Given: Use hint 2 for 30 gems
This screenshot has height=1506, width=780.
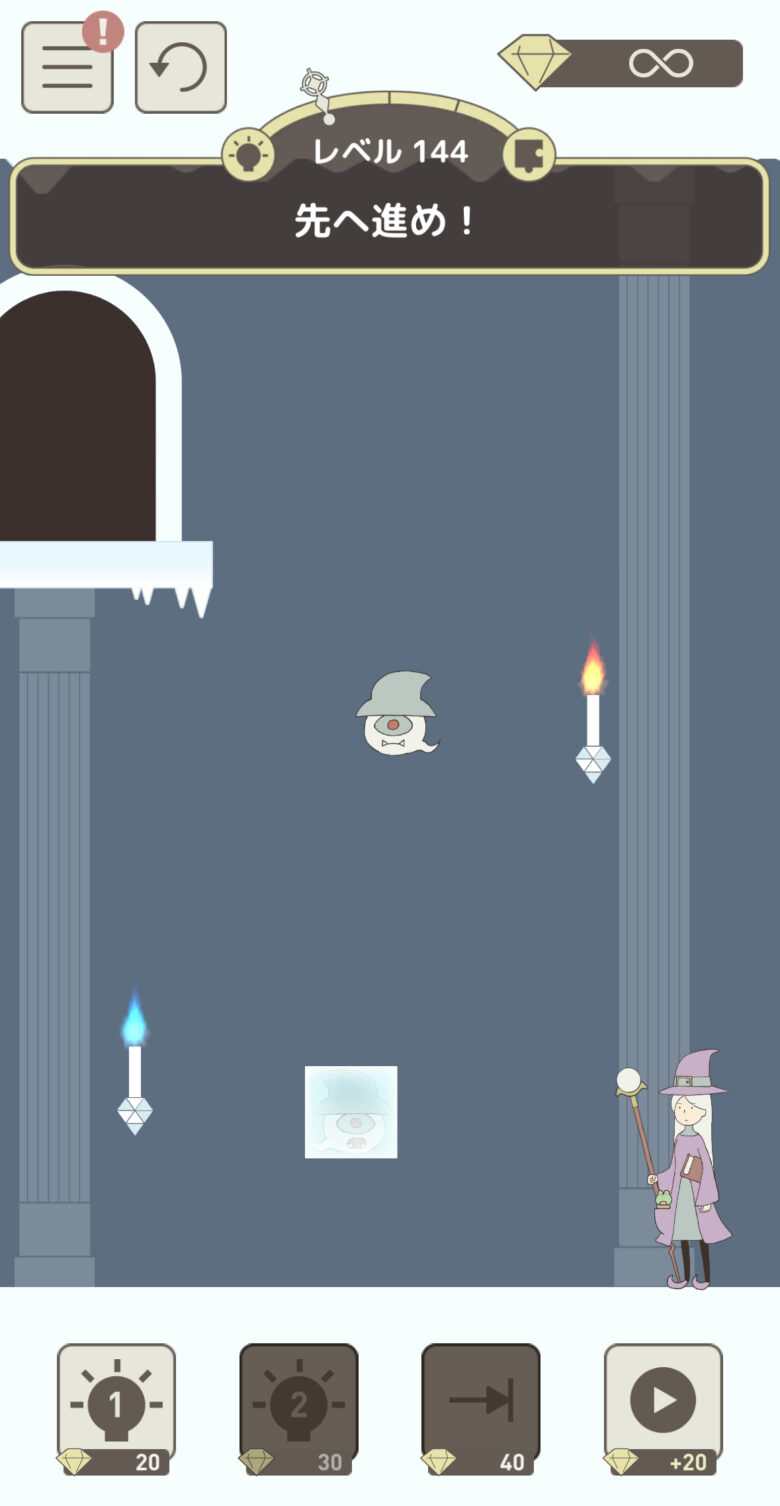Looking at the screenshot, I should click(298, 1405).
